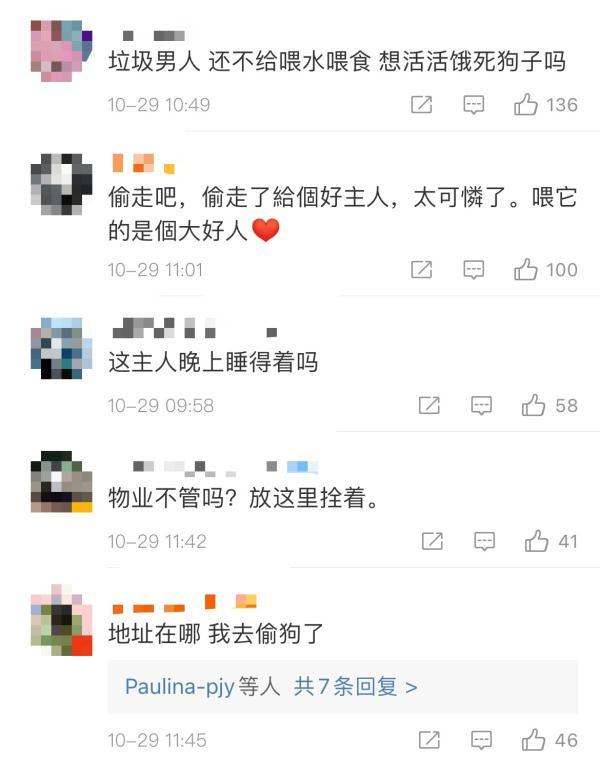Viewport: 600px width, 762px height.
Task: Reply to the comment posted at 10-29 10:49
Action: coord(474,105)
